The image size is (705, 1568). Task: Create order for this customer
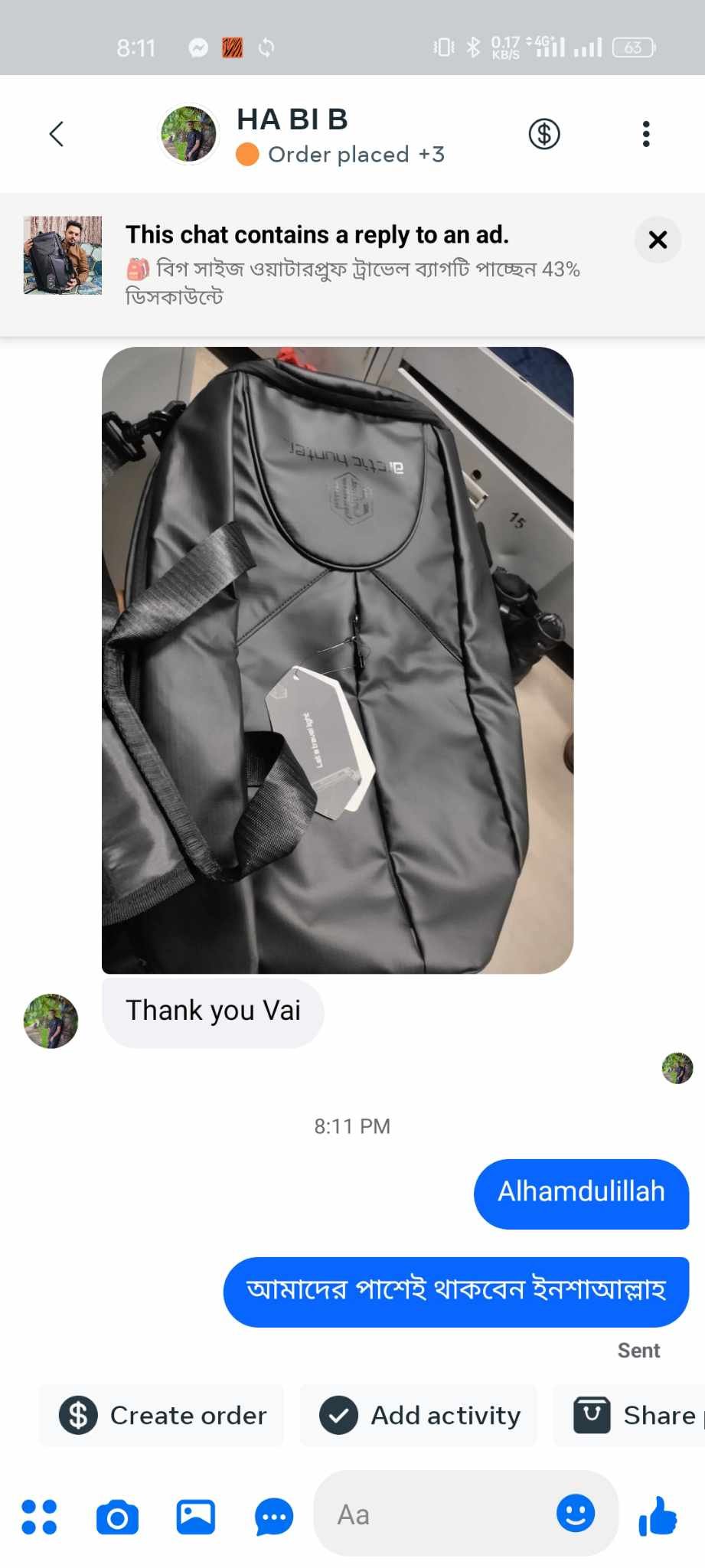162,1415
